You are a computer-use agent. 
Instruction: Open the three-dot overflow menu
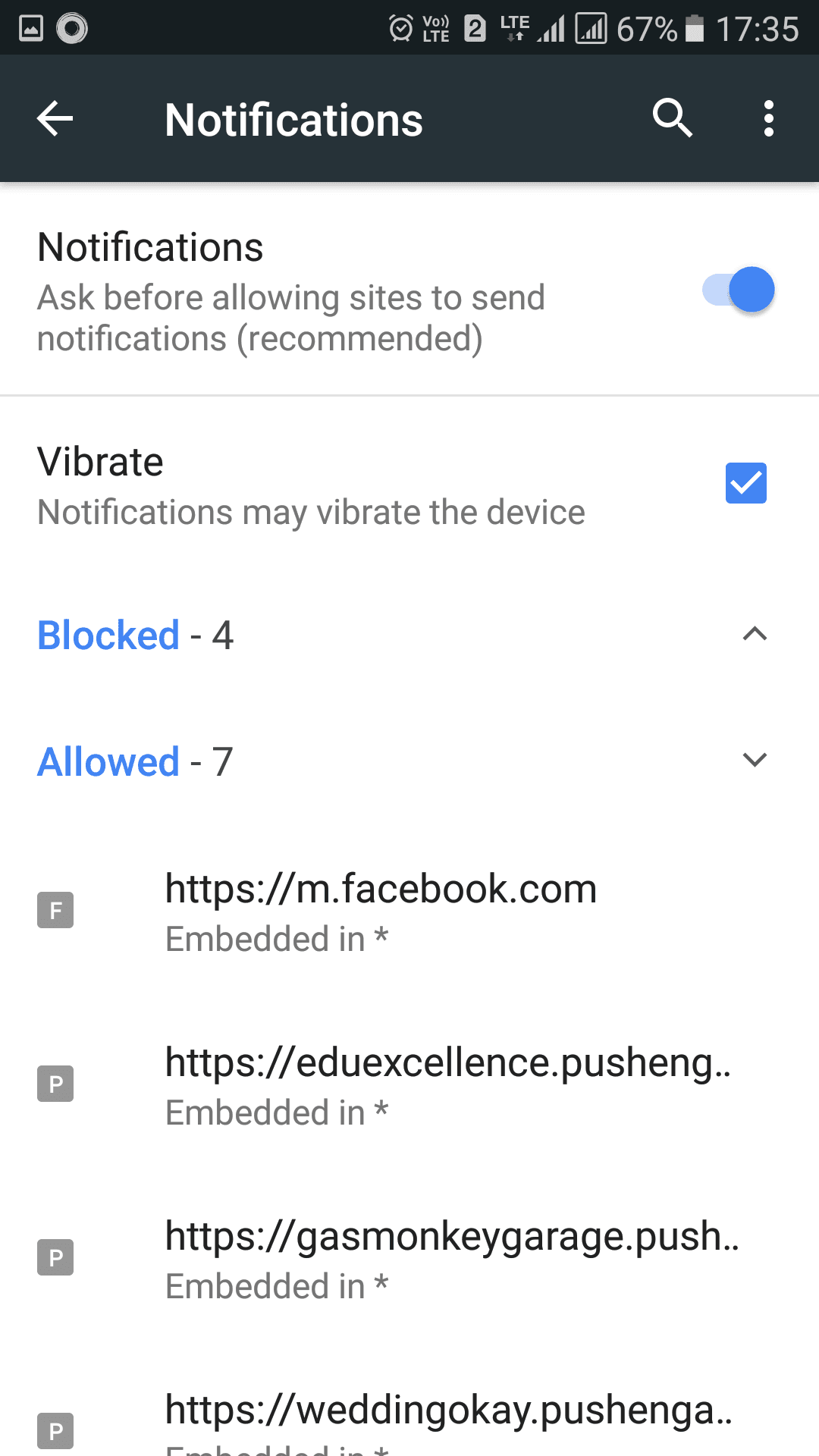click(768, 118)
